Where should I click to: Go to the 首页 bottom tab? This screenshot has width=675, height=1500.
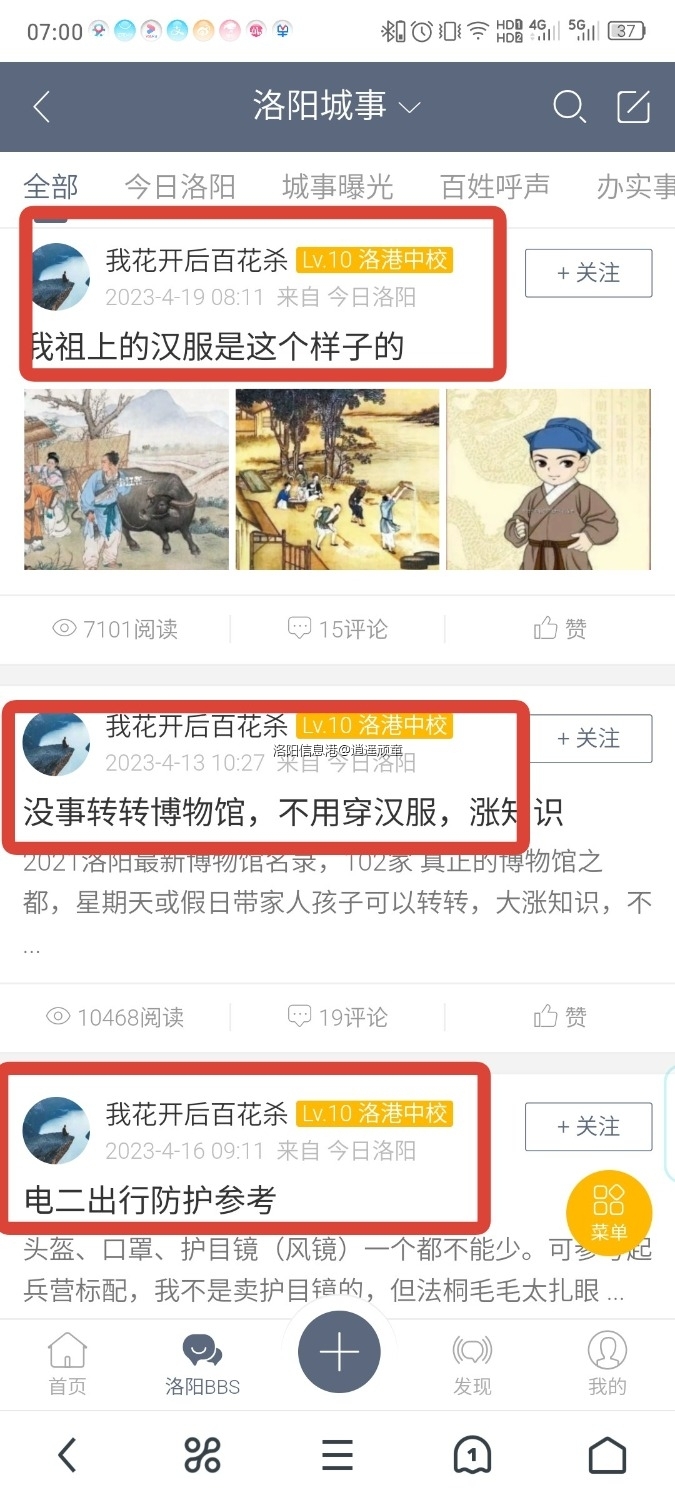coord(67,1364)
